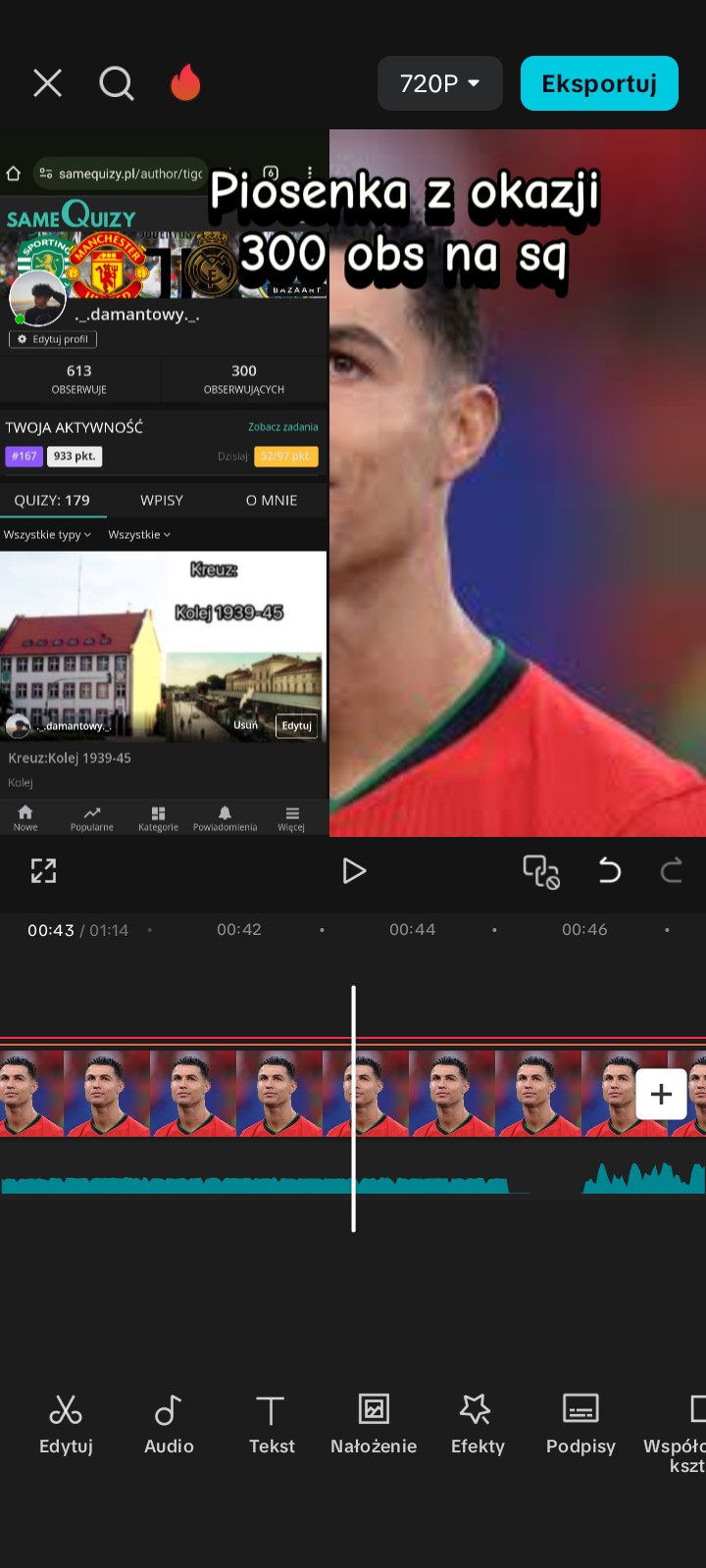Screen dimensions: 706x1568
Task: Open the Audio tool
Action: tap(169, 1424)
